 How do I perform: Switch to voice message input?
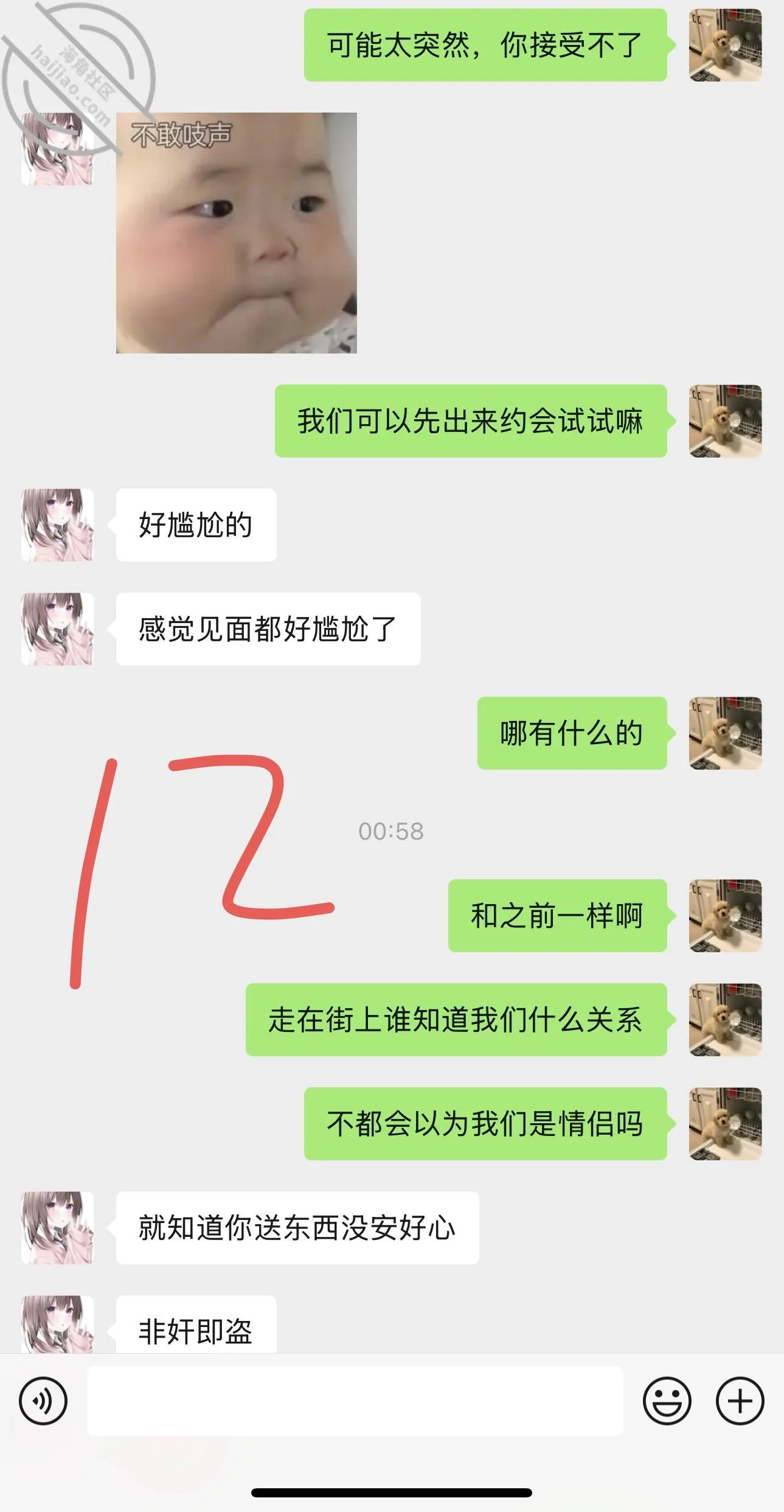pyautogui.click(x=43, y=1401)
